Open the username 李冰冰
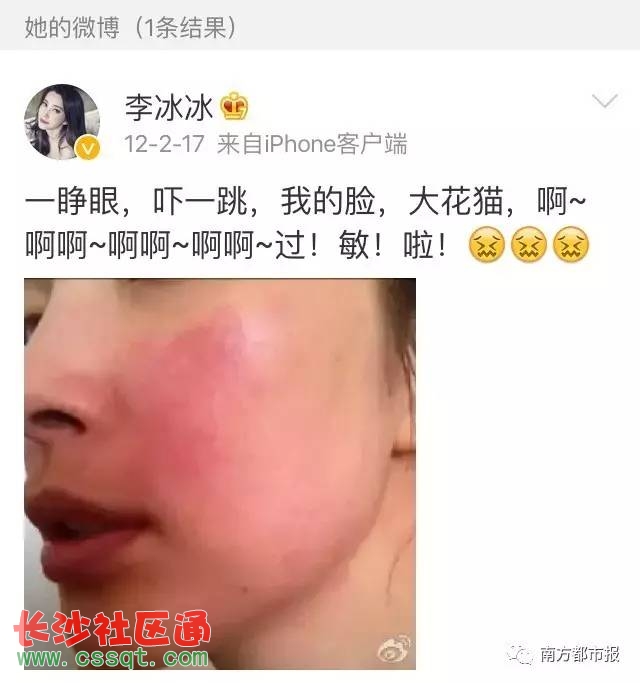 click(165, 107)
